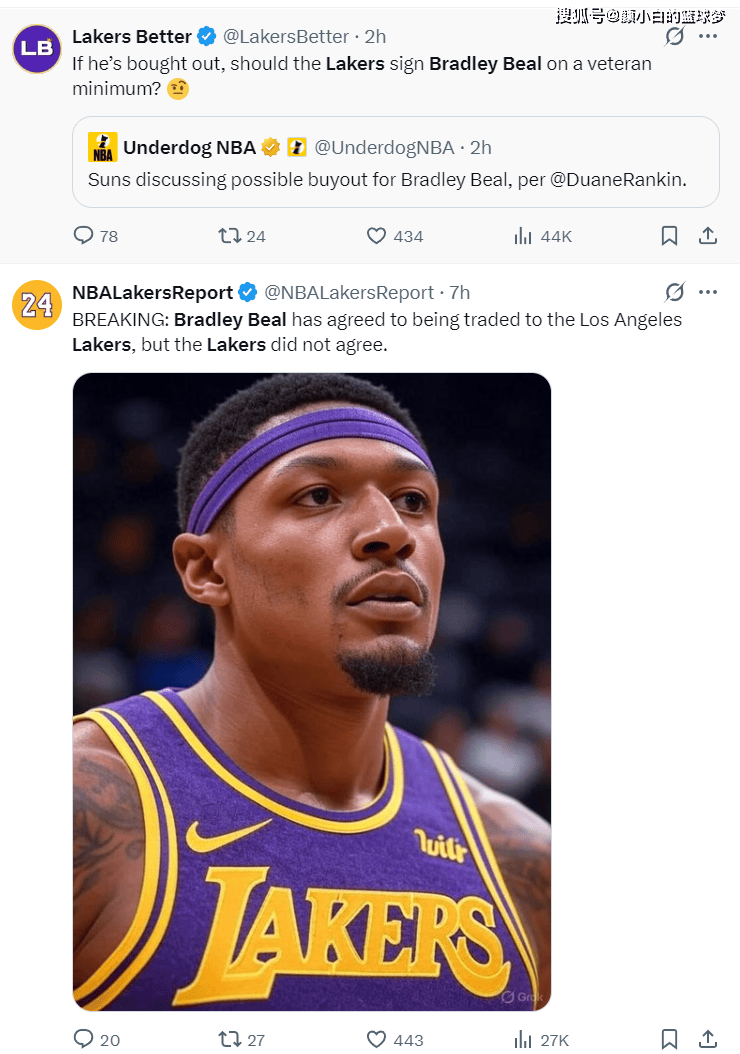Tap Grok icon on NBALakersReport post
The height and width of the screenshot is (1054, 740).
pyautogui.click(x=675, y=292)
